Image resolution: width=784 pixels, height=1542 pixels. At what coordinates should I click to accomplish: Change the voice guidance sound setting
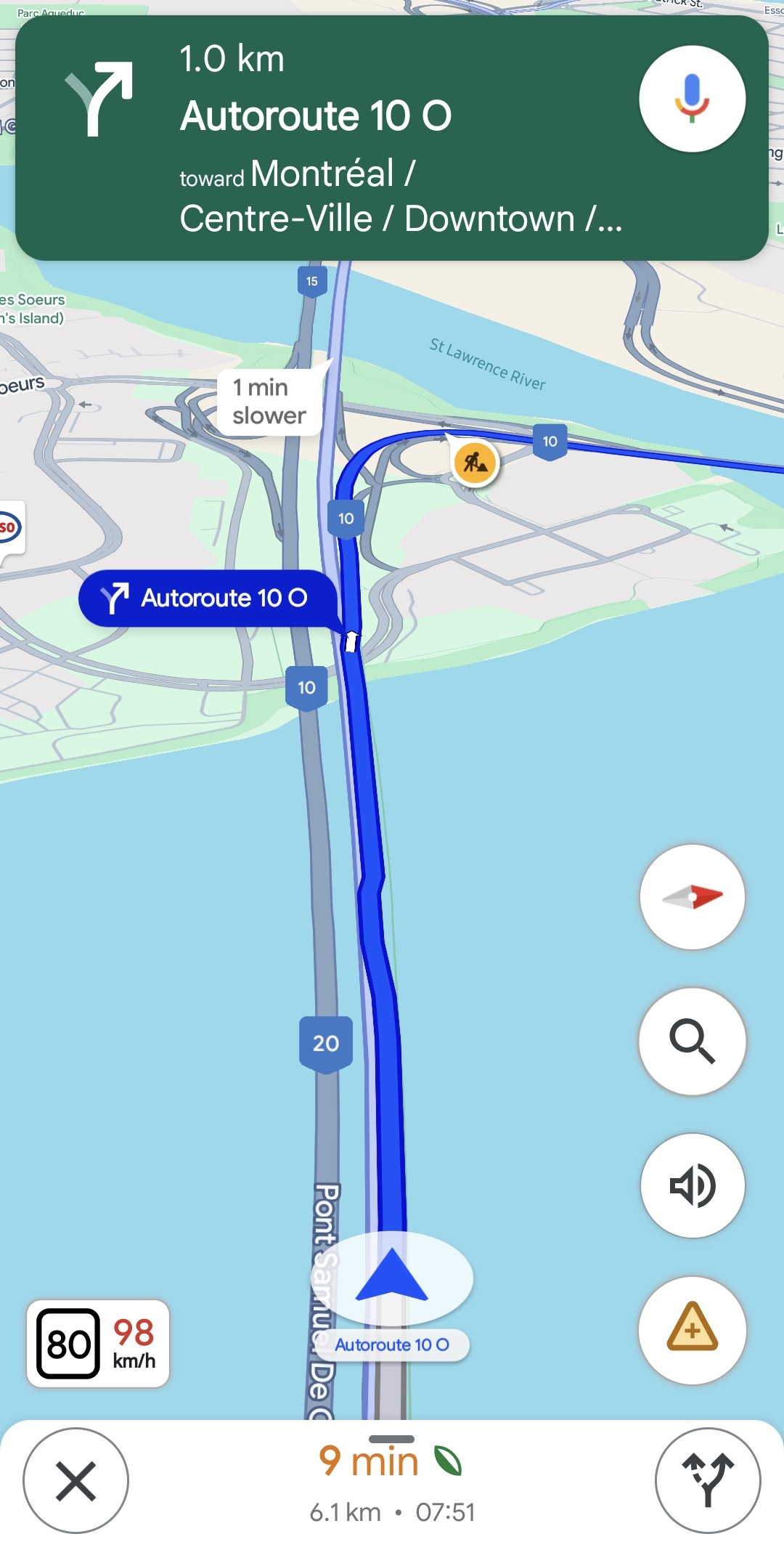(x=692, y=1185)
